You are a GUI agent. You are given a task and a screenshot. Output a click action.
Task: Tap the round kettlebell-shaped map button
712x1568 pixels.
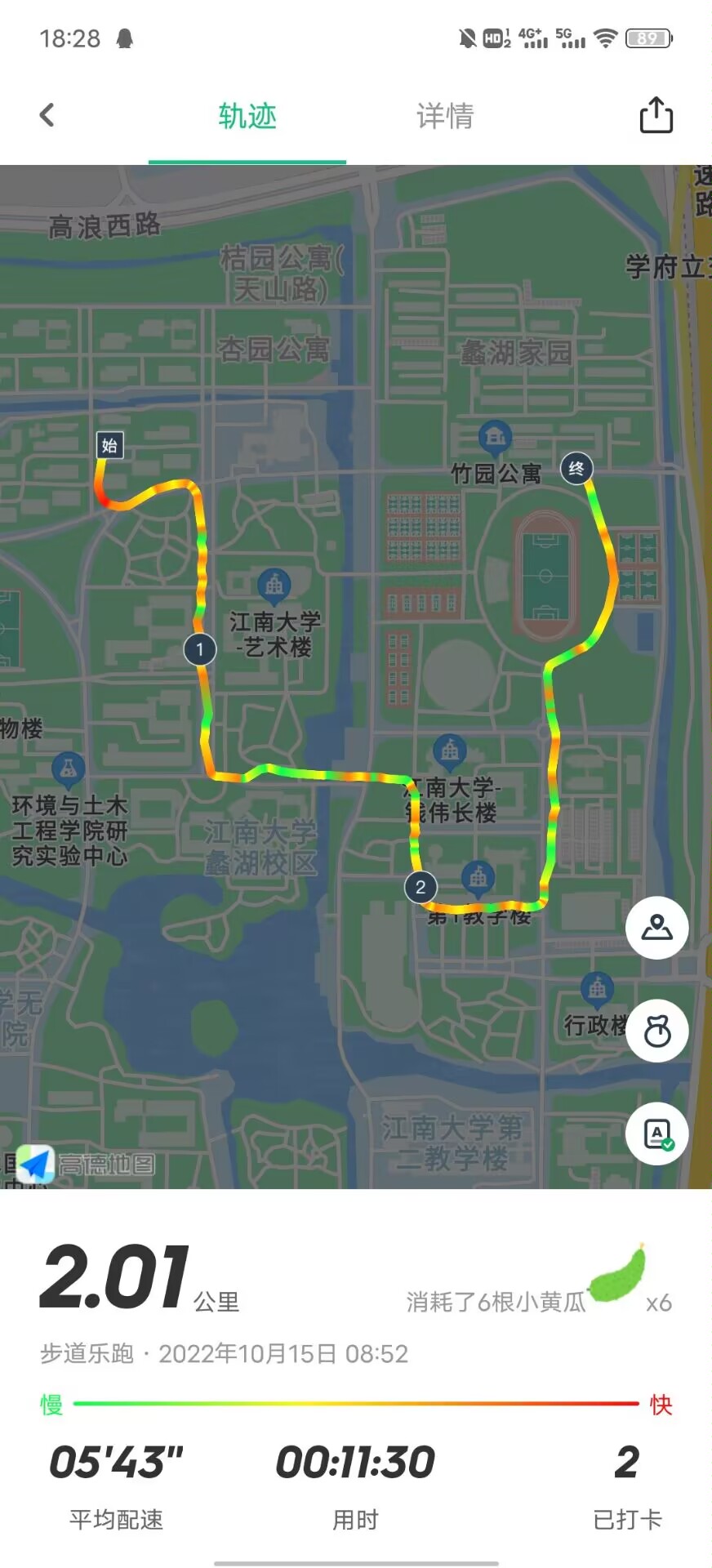coord(656,1031)
